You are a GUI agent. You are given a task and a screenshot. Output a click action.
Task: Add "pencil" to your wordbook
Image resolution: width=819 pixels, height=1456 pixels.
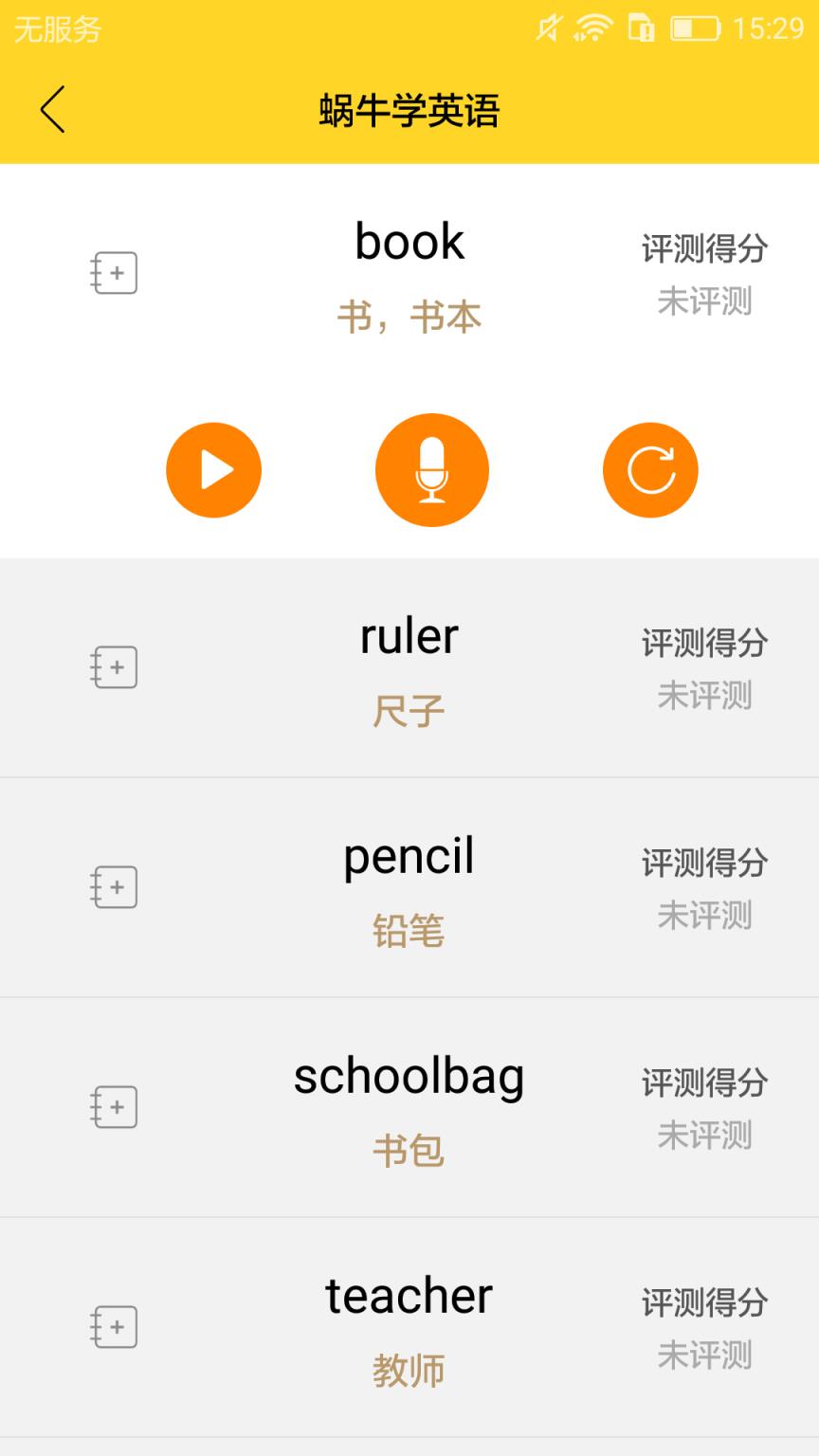114,887
